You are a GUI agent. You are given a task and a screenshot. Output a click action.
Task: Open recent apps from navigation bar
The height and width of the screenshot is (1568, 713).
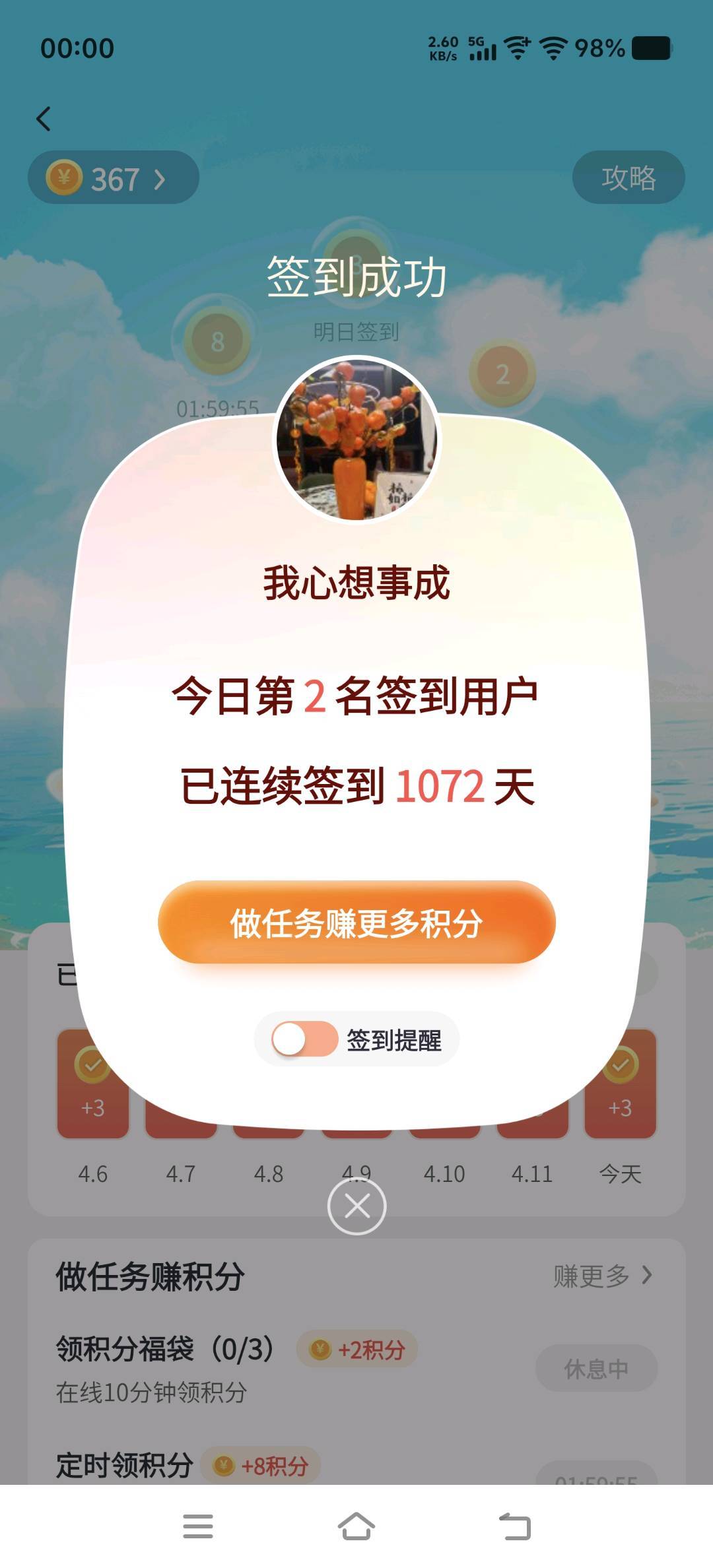(197, 1526)
